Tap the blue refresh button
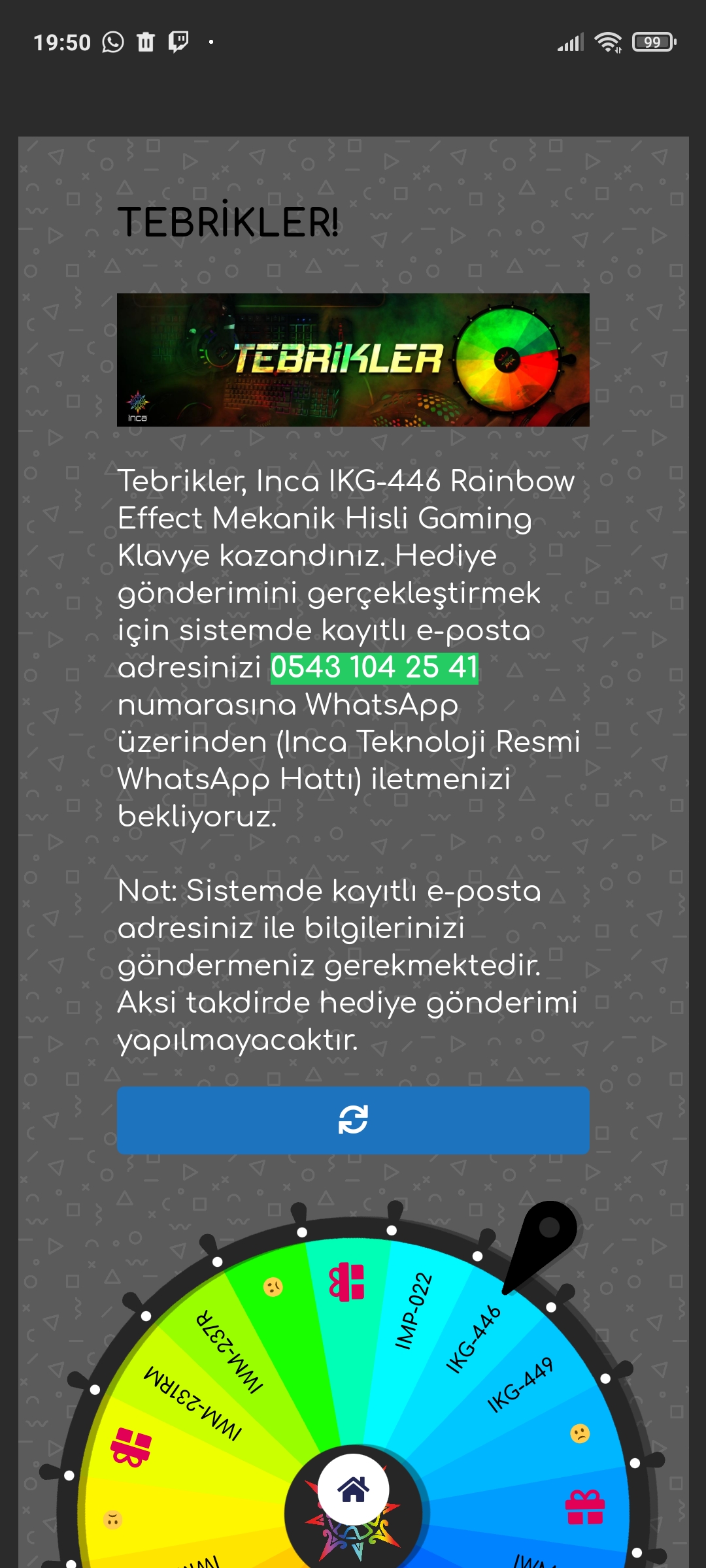Viewport: 706px width, 1568px height. 353,1120
